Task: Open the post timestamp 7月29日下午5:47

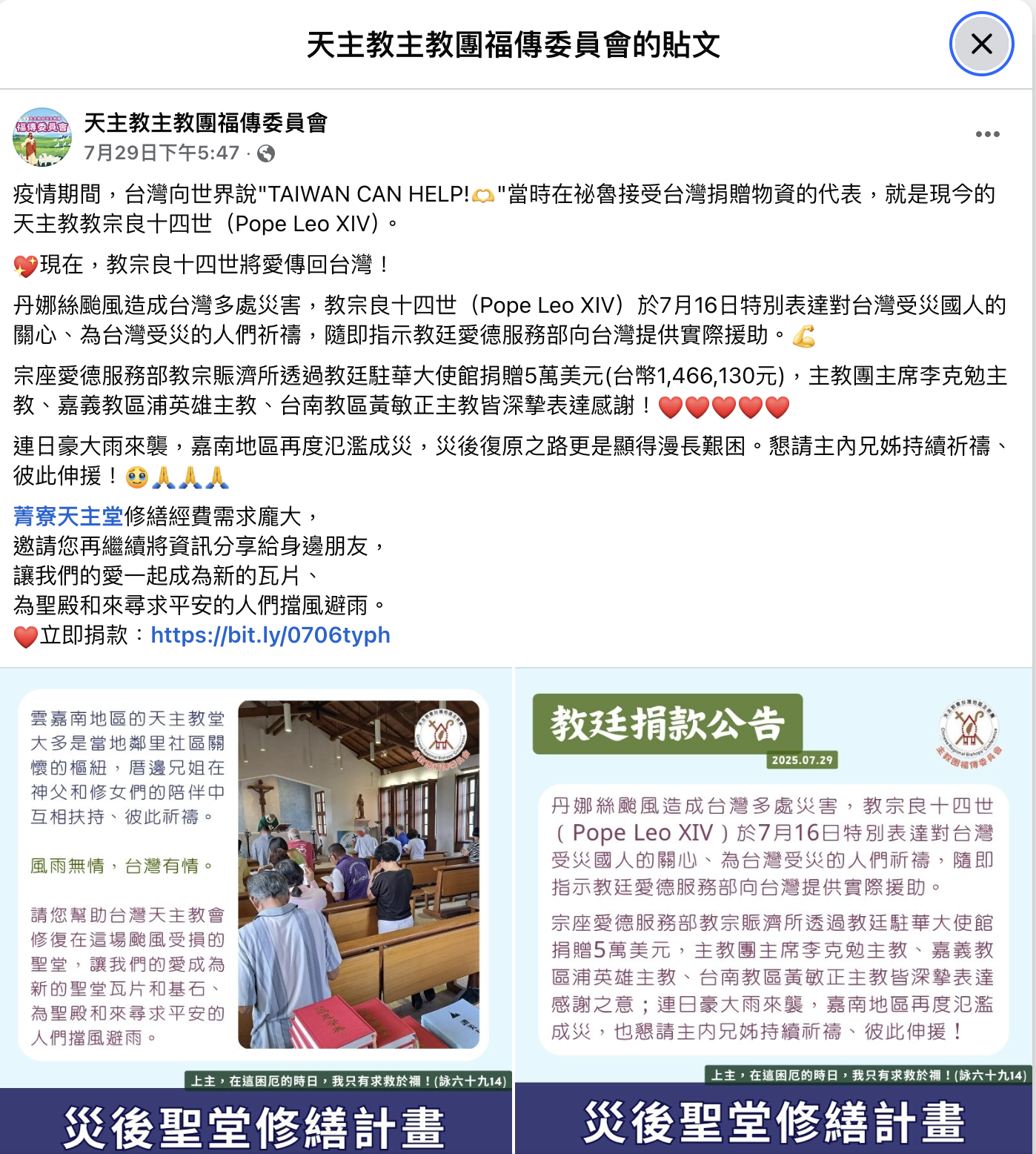Action: pos(162,153)
